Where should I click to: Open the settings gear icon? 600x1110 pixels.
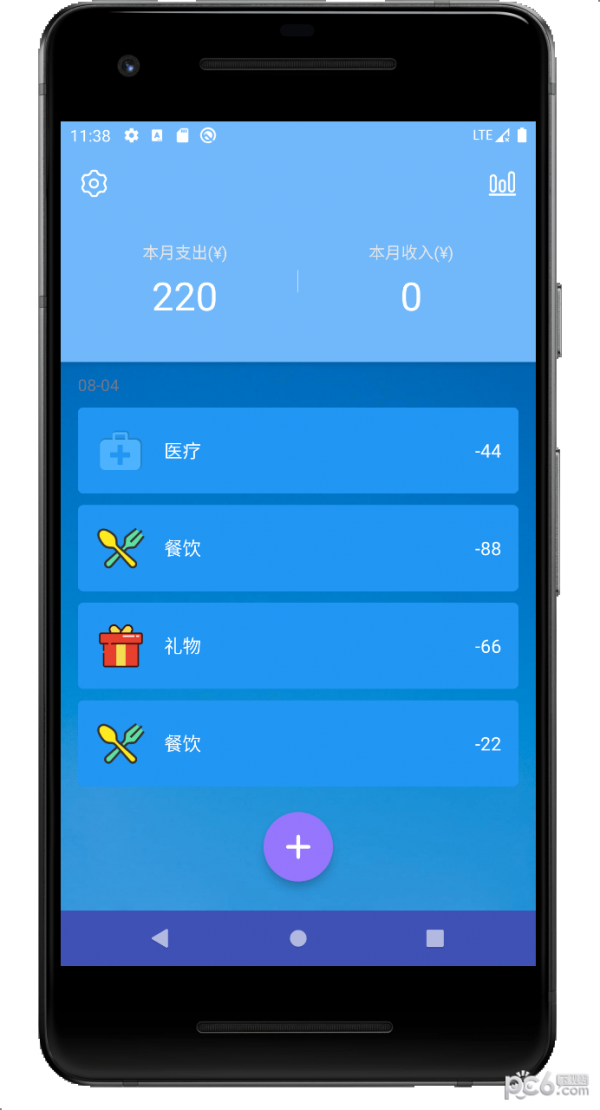(x=94, y=183)
